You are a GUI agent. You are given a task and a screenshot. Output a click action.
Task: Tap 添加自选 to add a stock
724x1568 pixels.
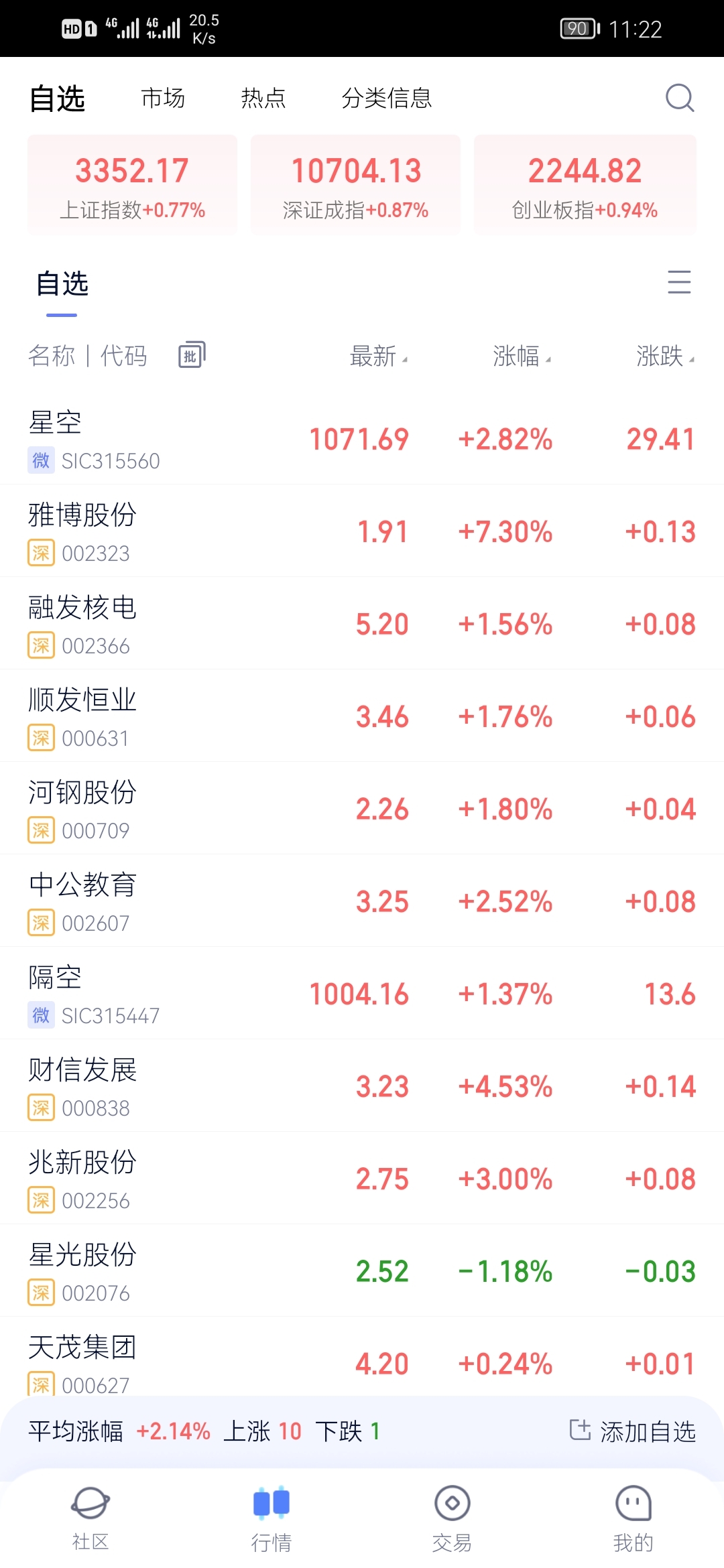coord(632,1431)
